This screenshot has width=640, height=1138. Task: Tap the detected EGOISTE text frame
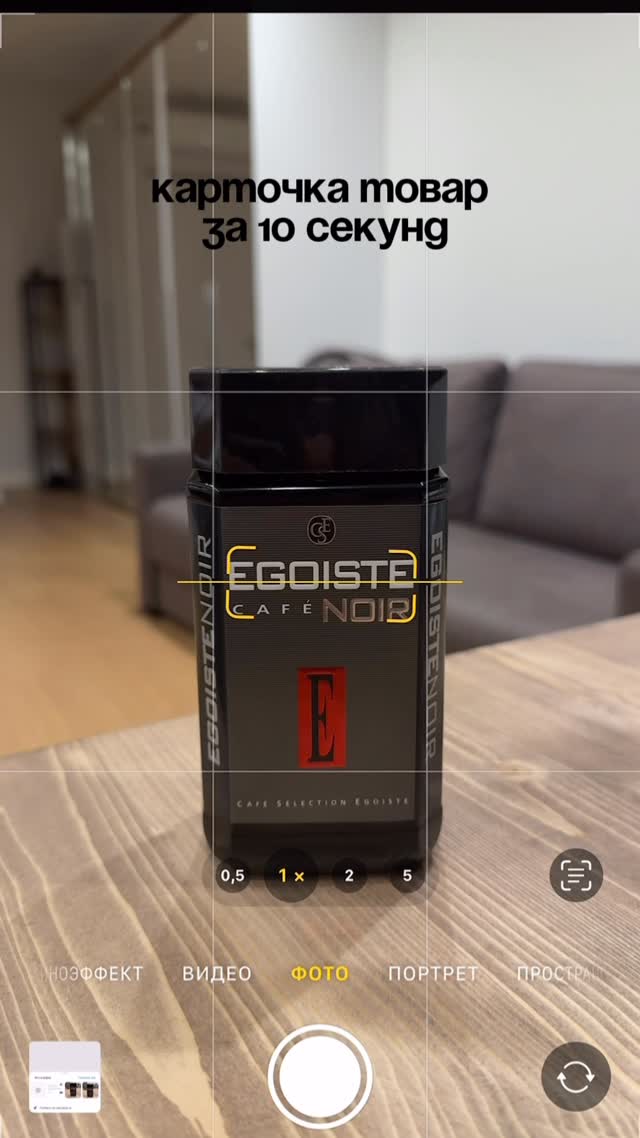[321, 587]
